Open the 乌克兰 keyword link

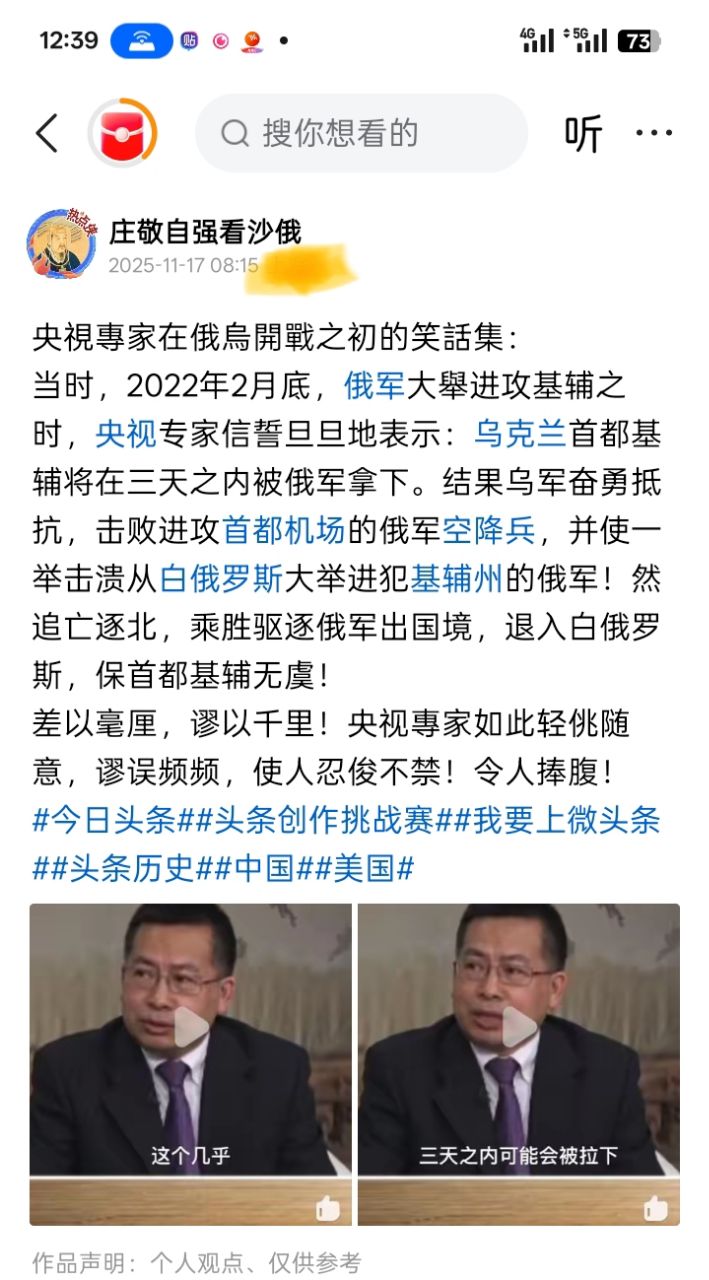pos(520,433)
